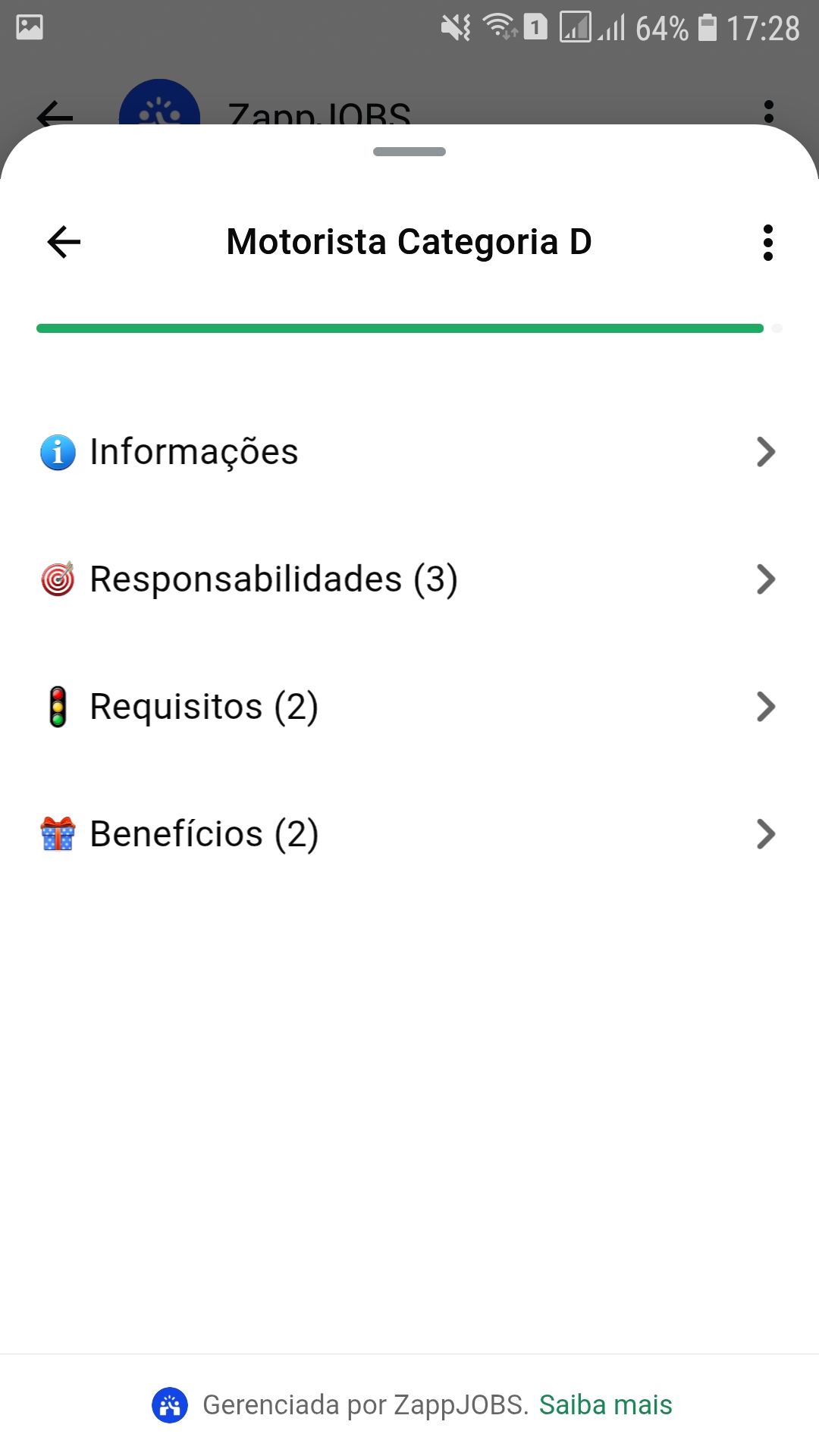Click the gift icon next to Benefícios
Viewport: 819px width, 1456px height.
pos(58,835)
